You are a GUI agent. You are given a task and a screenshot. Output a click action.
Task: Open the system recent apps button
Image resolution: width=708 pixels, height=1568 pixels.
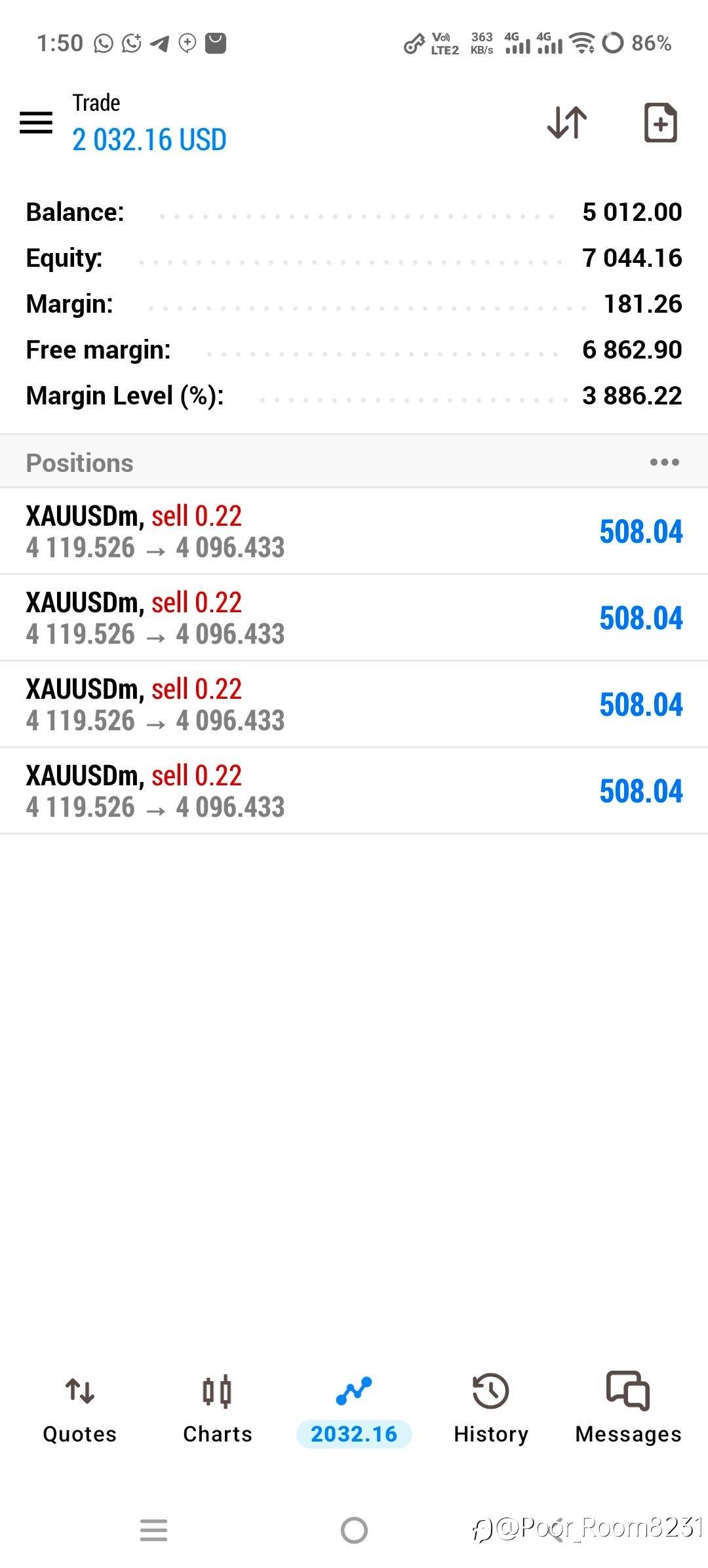point(154,1531)
